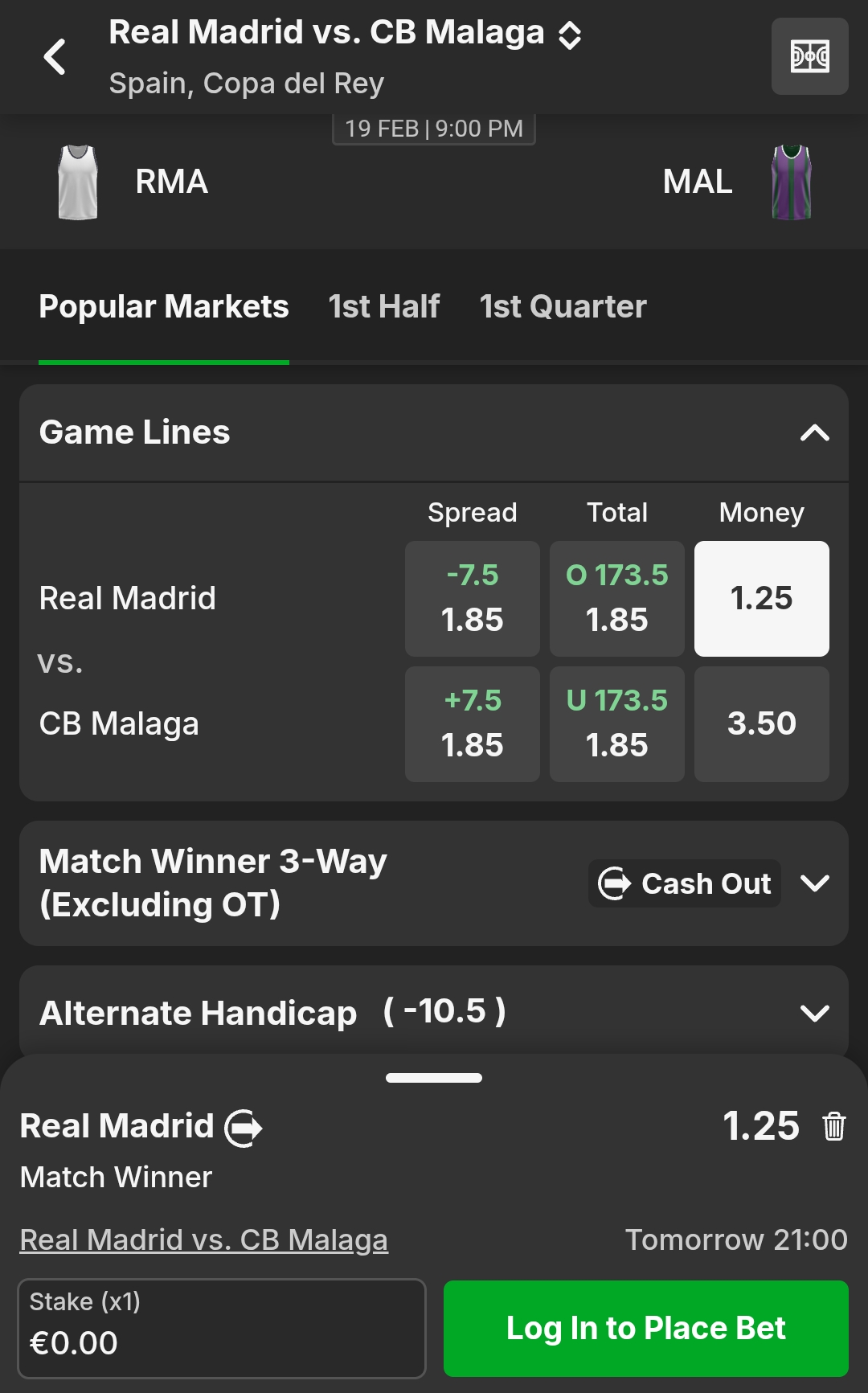Image resolution: width=868 pixels, height=1393 pixels.
Task: Pick Real Madrid spread -7.5 at 1.85
Action: pyautogui.click(x=473, y=599)
